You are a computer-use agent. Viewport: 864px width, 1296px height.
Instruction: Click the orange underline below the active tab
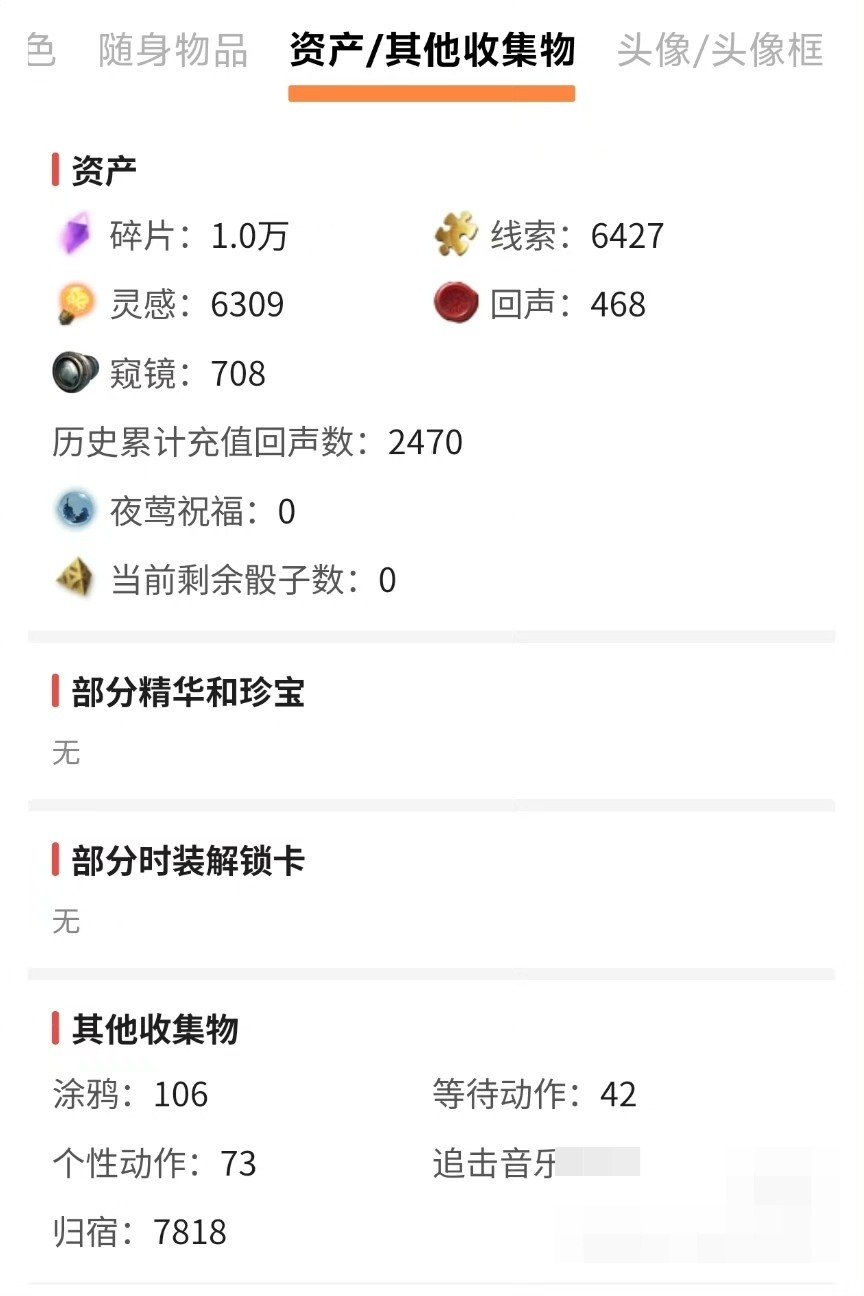(432, 93)
